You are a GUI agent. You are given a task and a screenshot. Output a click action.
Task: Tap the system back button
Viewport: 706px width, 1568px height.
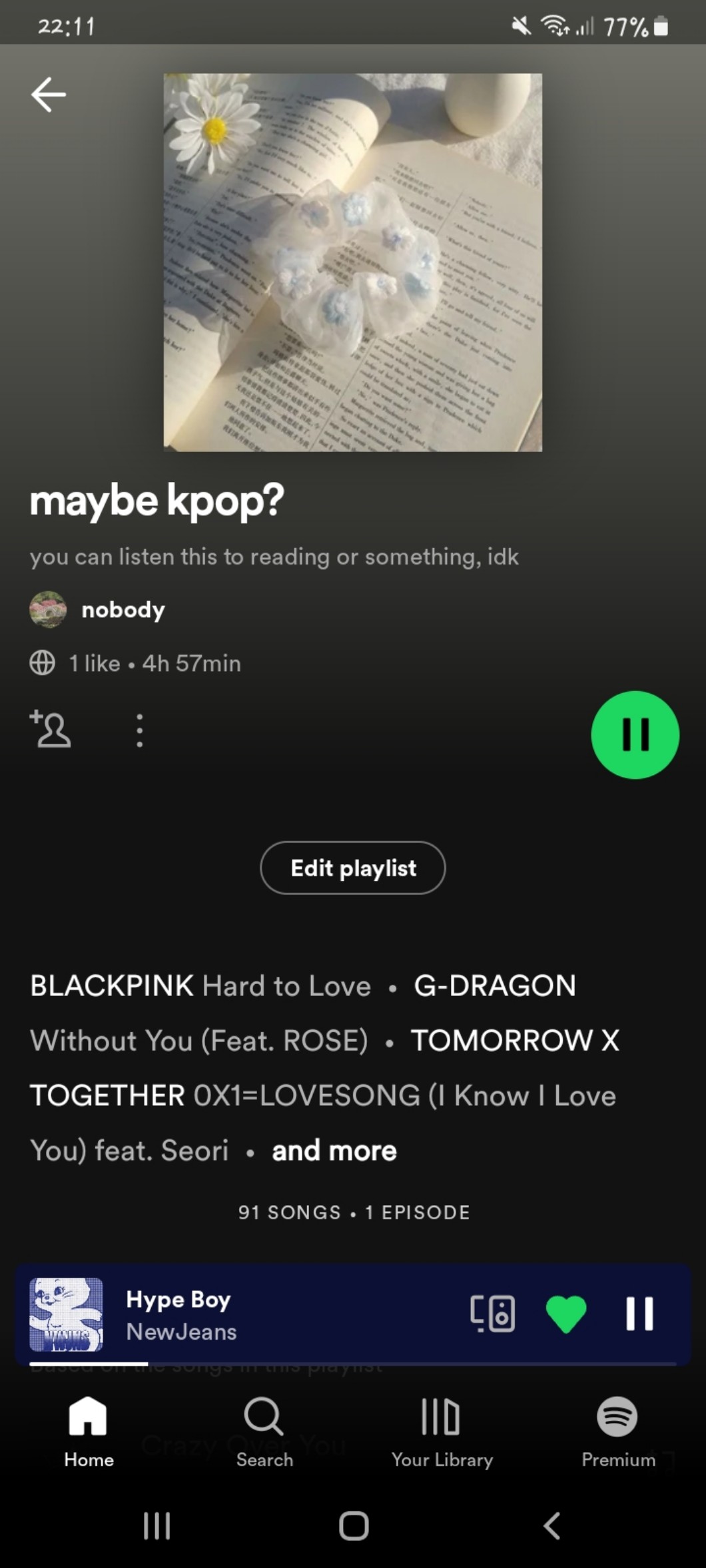[551, 1525]
